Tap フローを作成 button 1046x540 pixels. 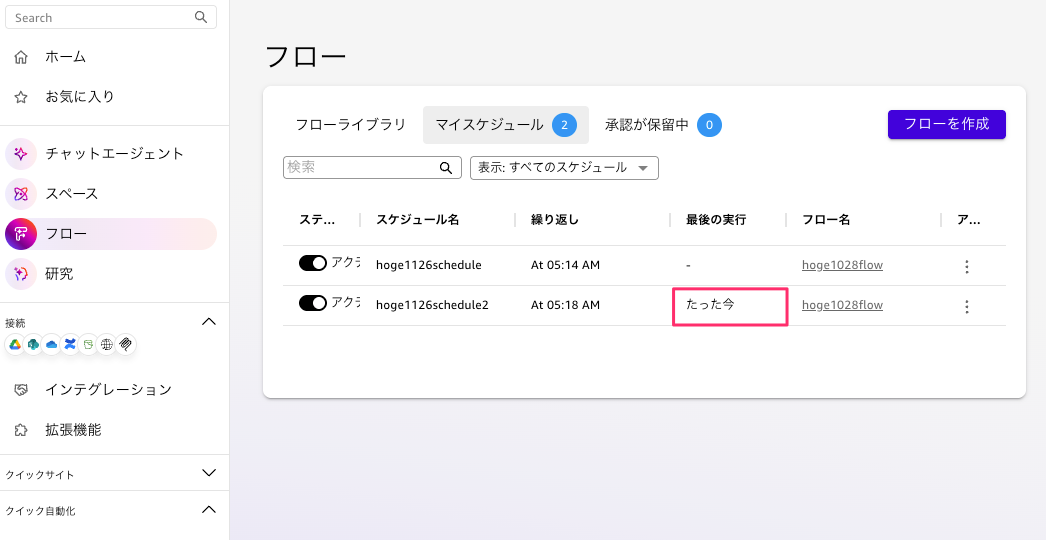(x=946, y=124)
